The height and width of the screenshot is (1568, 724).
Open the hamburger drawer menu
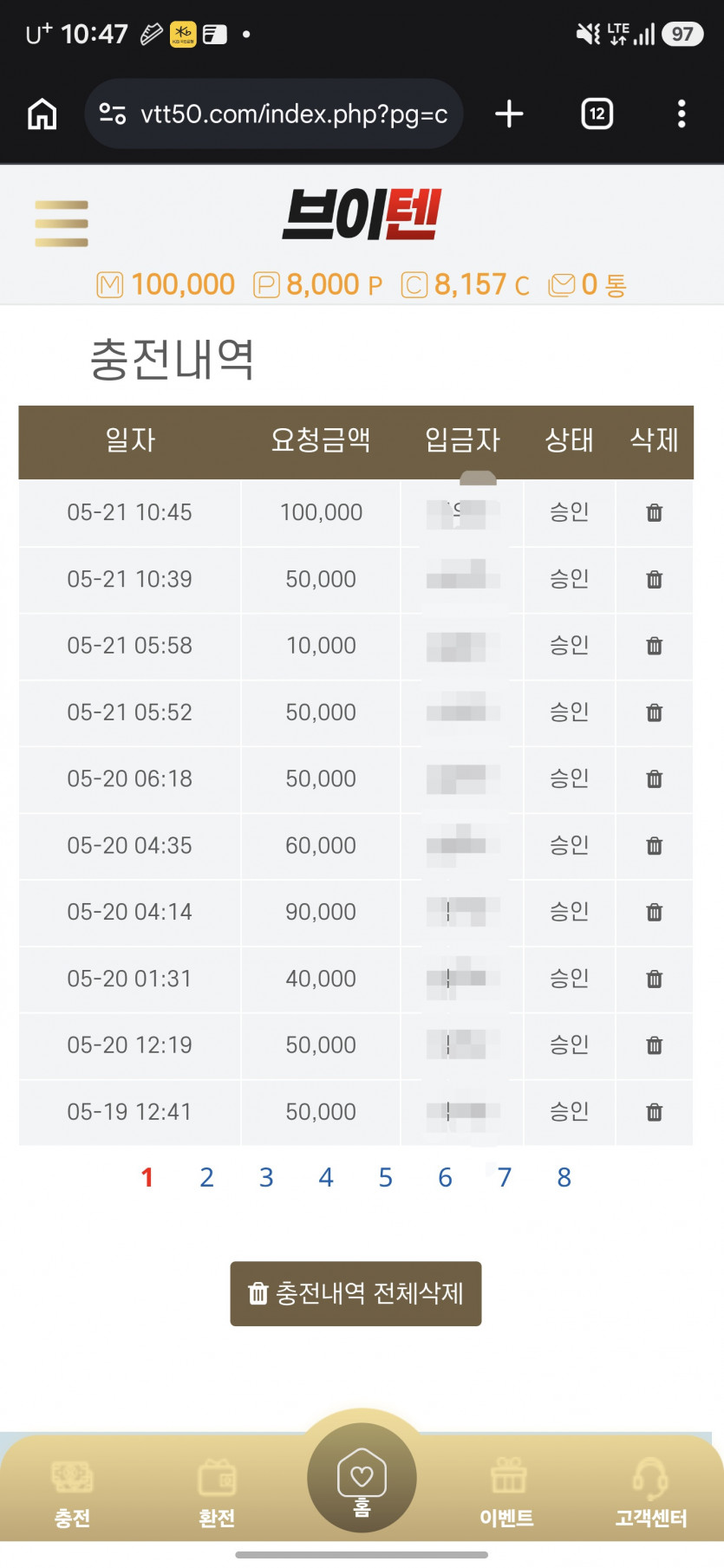tap(61, 224)
